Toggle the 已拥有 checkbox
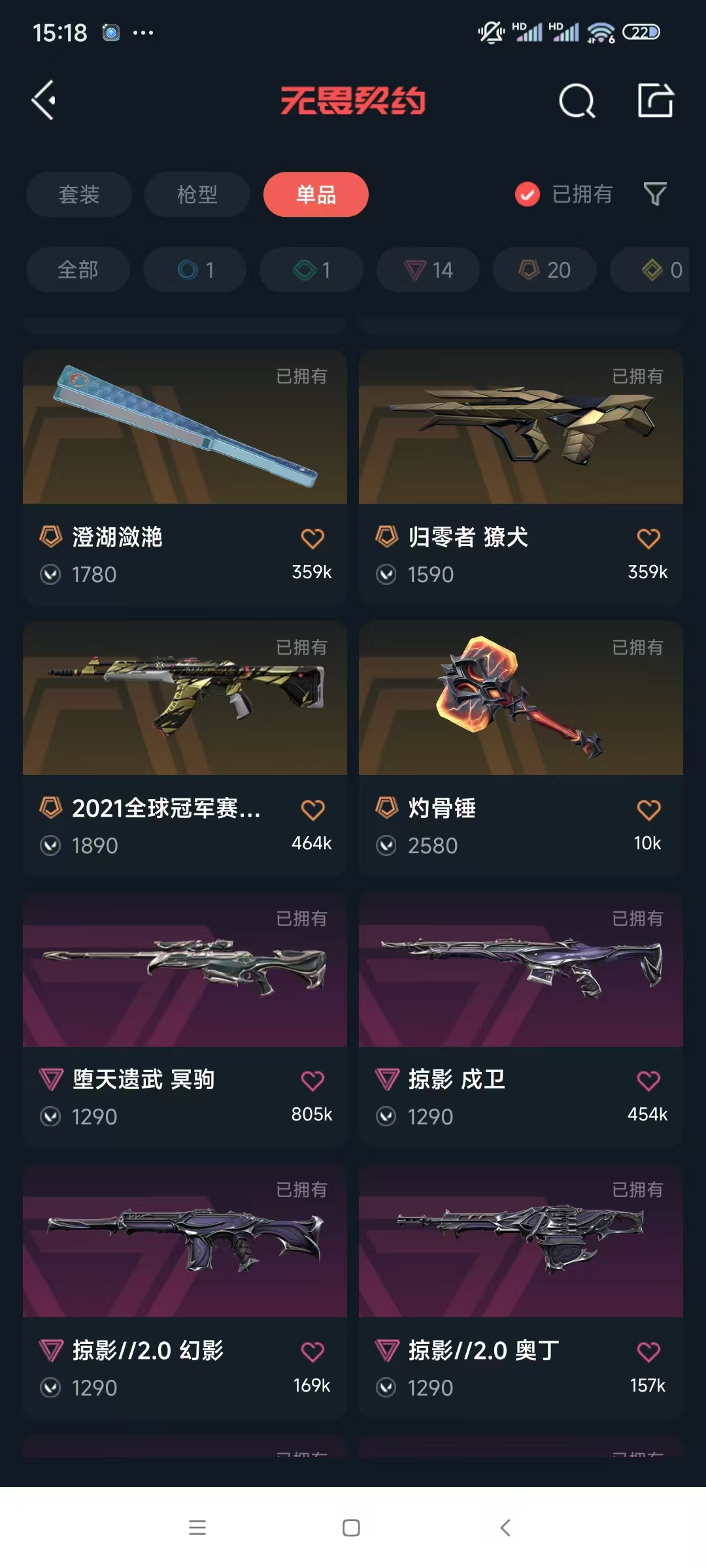The image size is (706, 1568). click(527, 194)
